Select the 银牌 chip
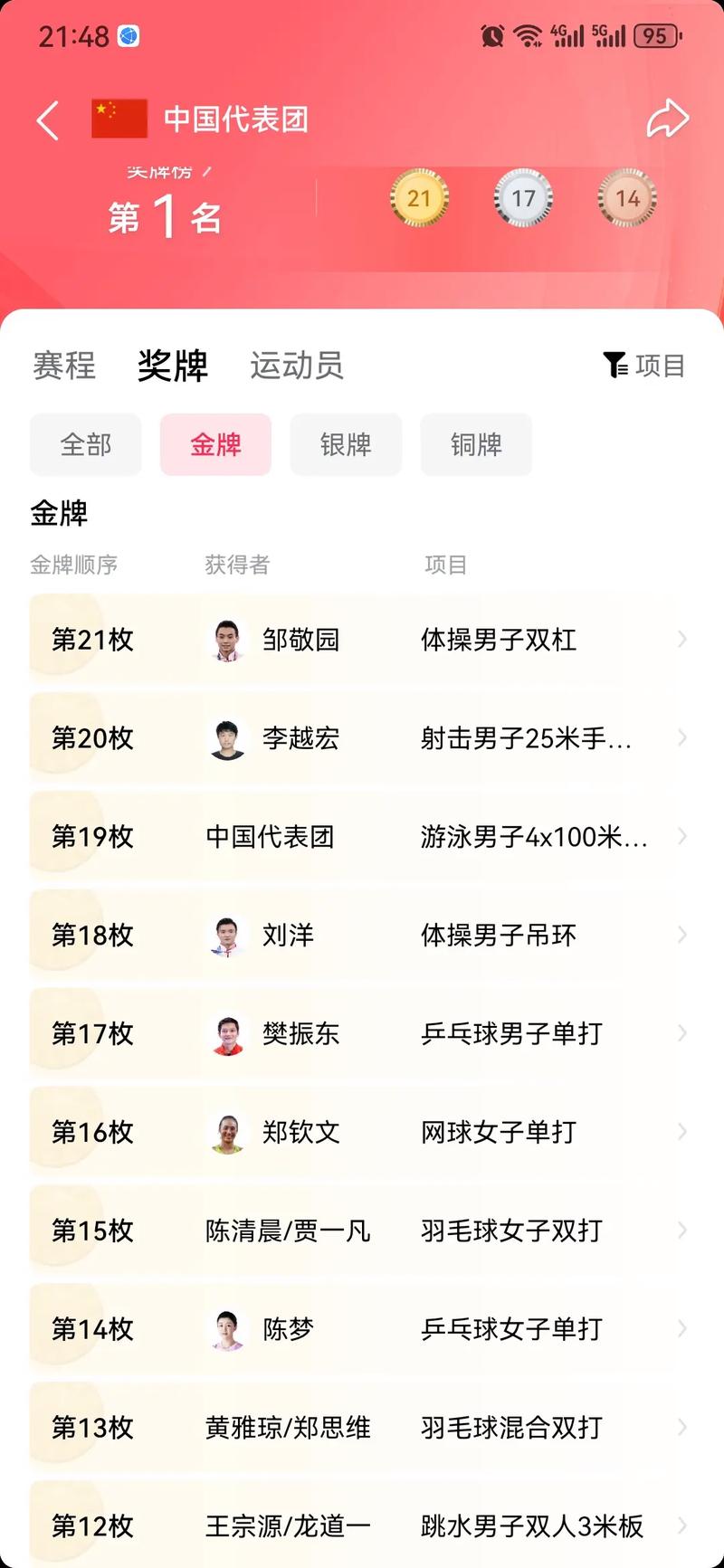This screenshot has width=724, height=1568. pyautogui.click(x=346, y=444)
